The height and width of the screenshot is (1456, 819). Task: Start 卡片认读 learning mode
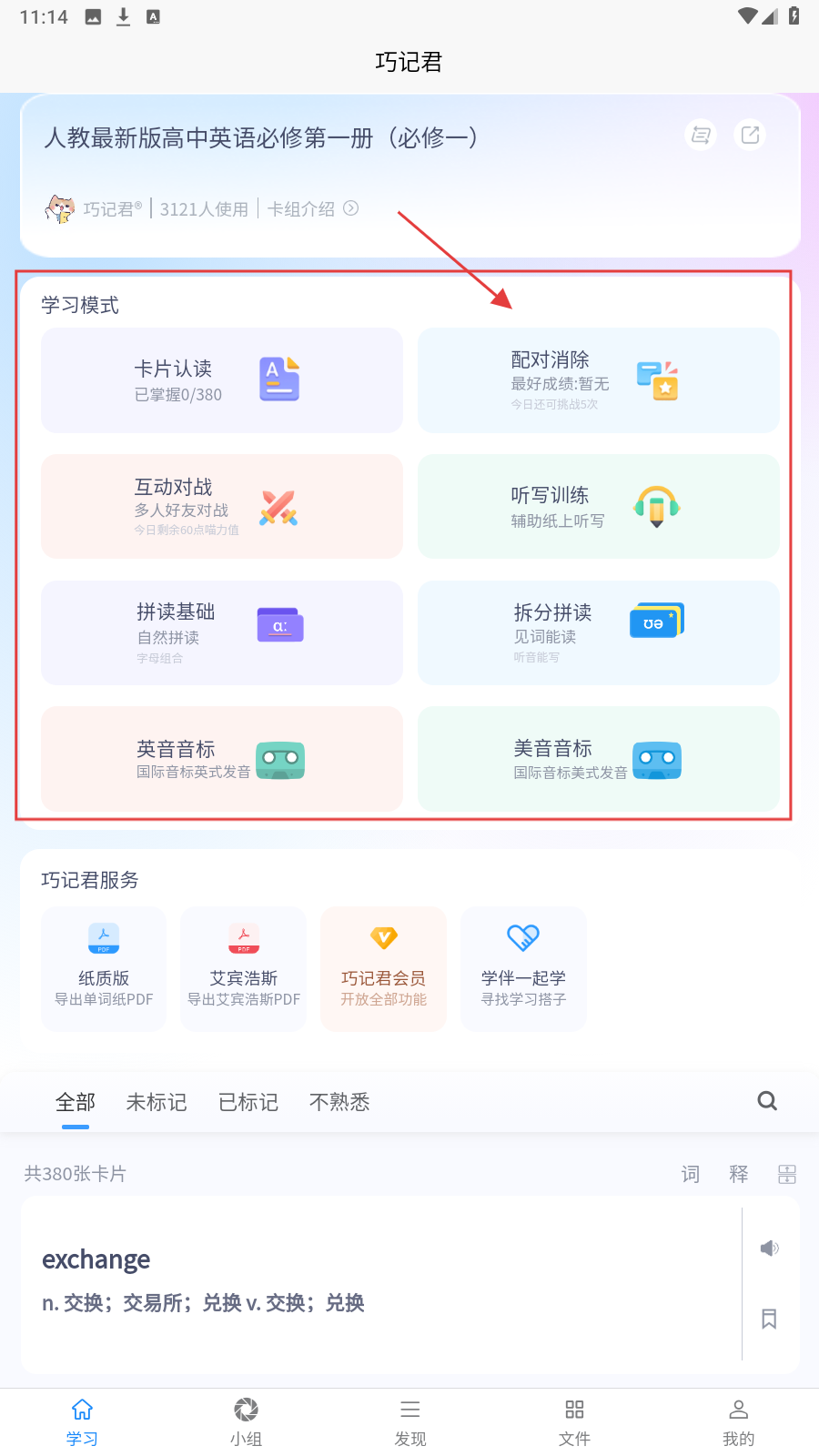coord(221,380)
